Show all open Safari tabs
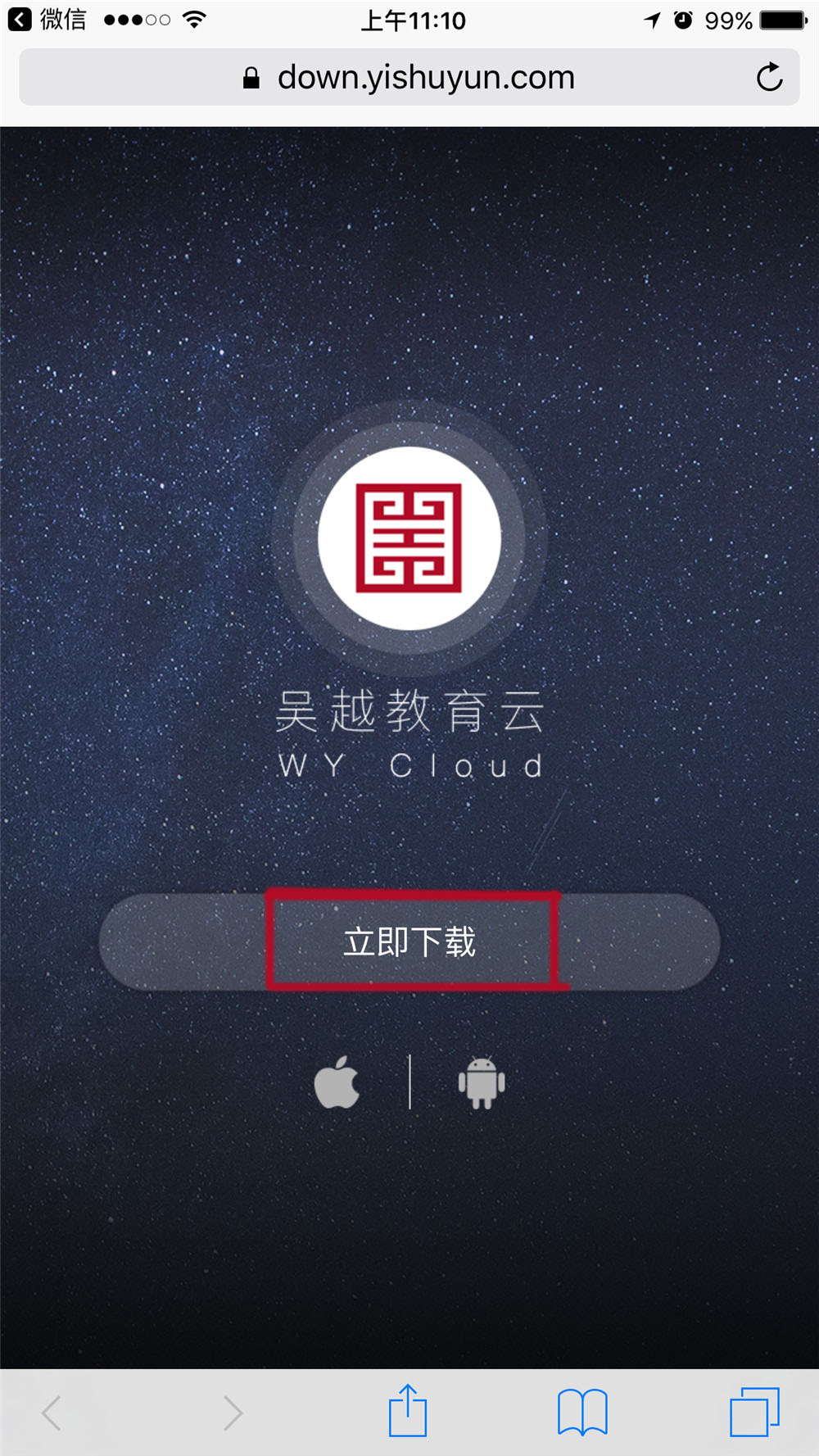The image size is (819, 1456). click(x=754, y=1412)
